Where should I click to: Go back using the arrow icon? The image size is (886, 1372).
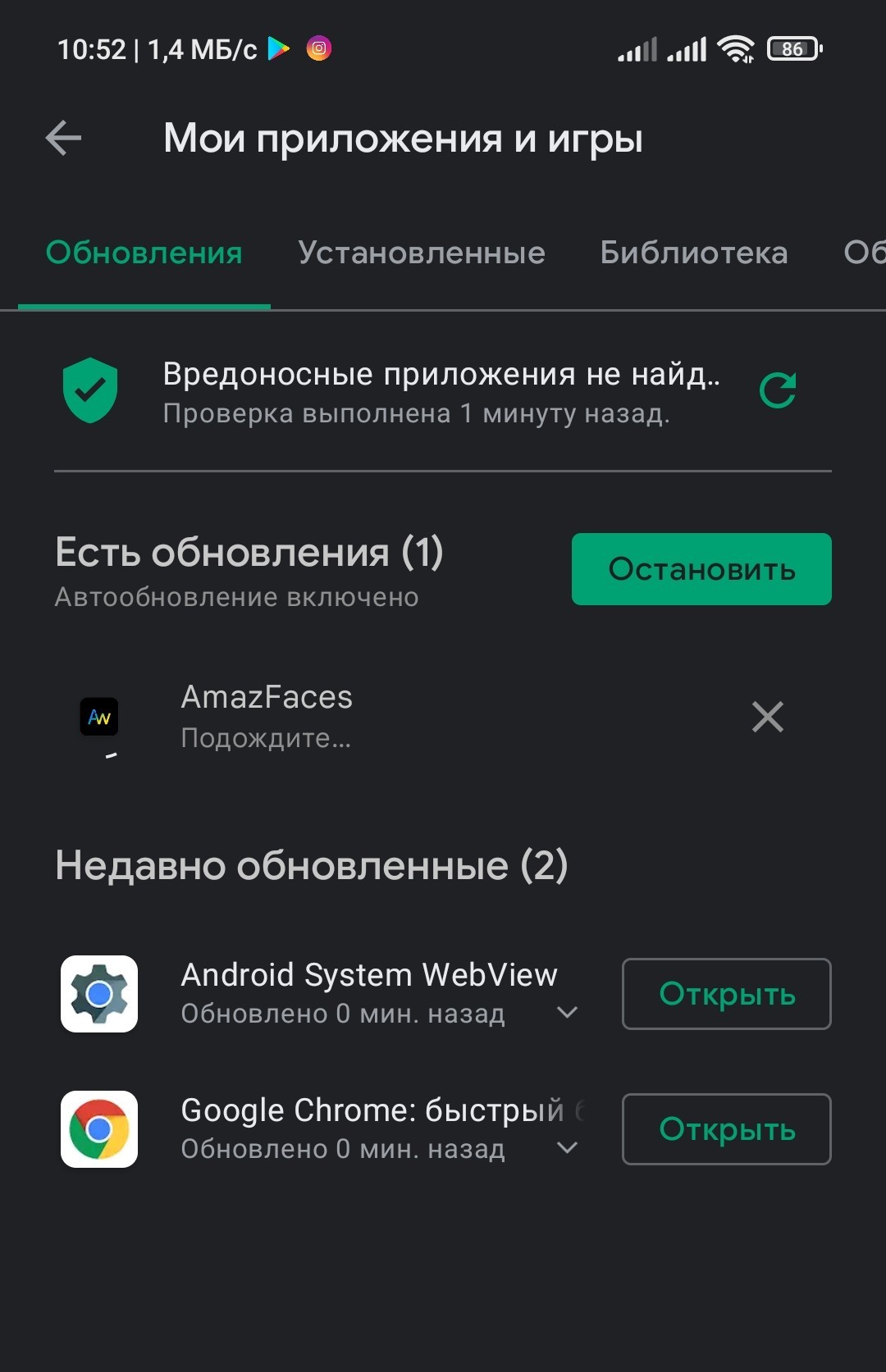click(63, 138)
